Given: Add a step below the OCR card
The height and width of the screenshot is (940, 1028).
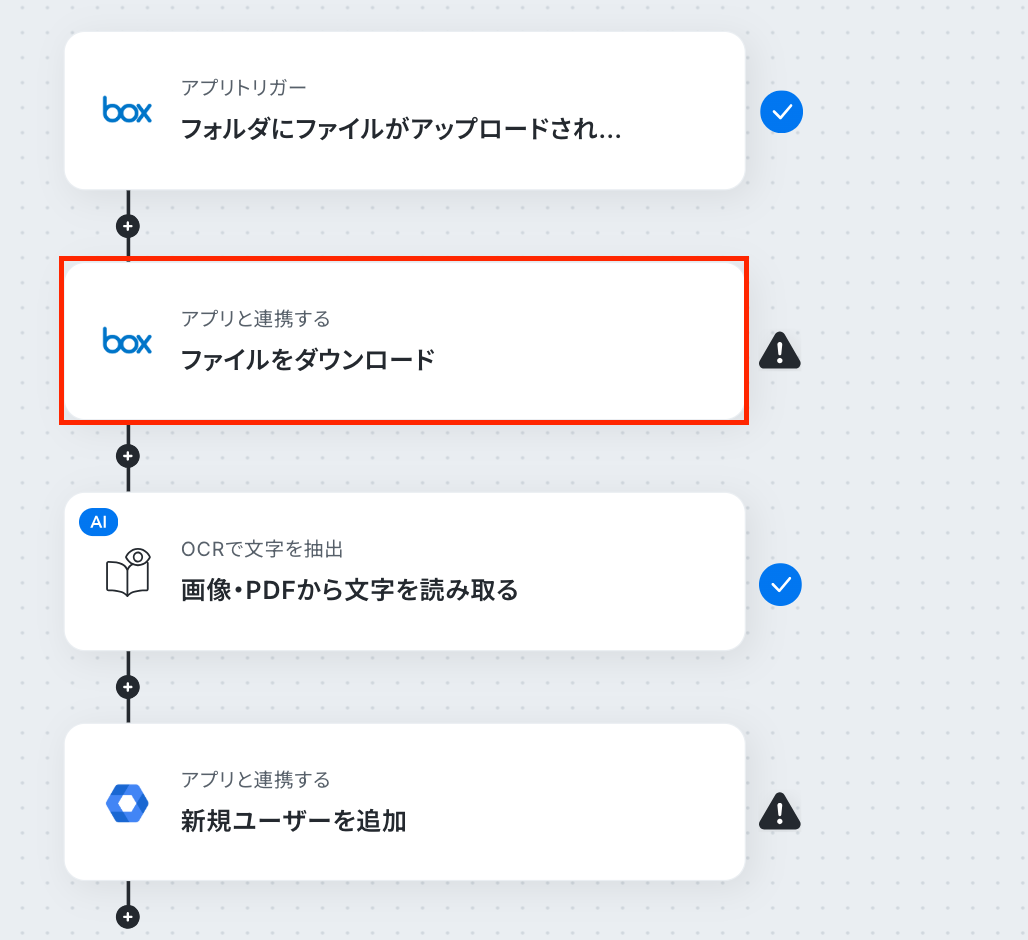Looking at the screenshot, I should coord(128,687).
